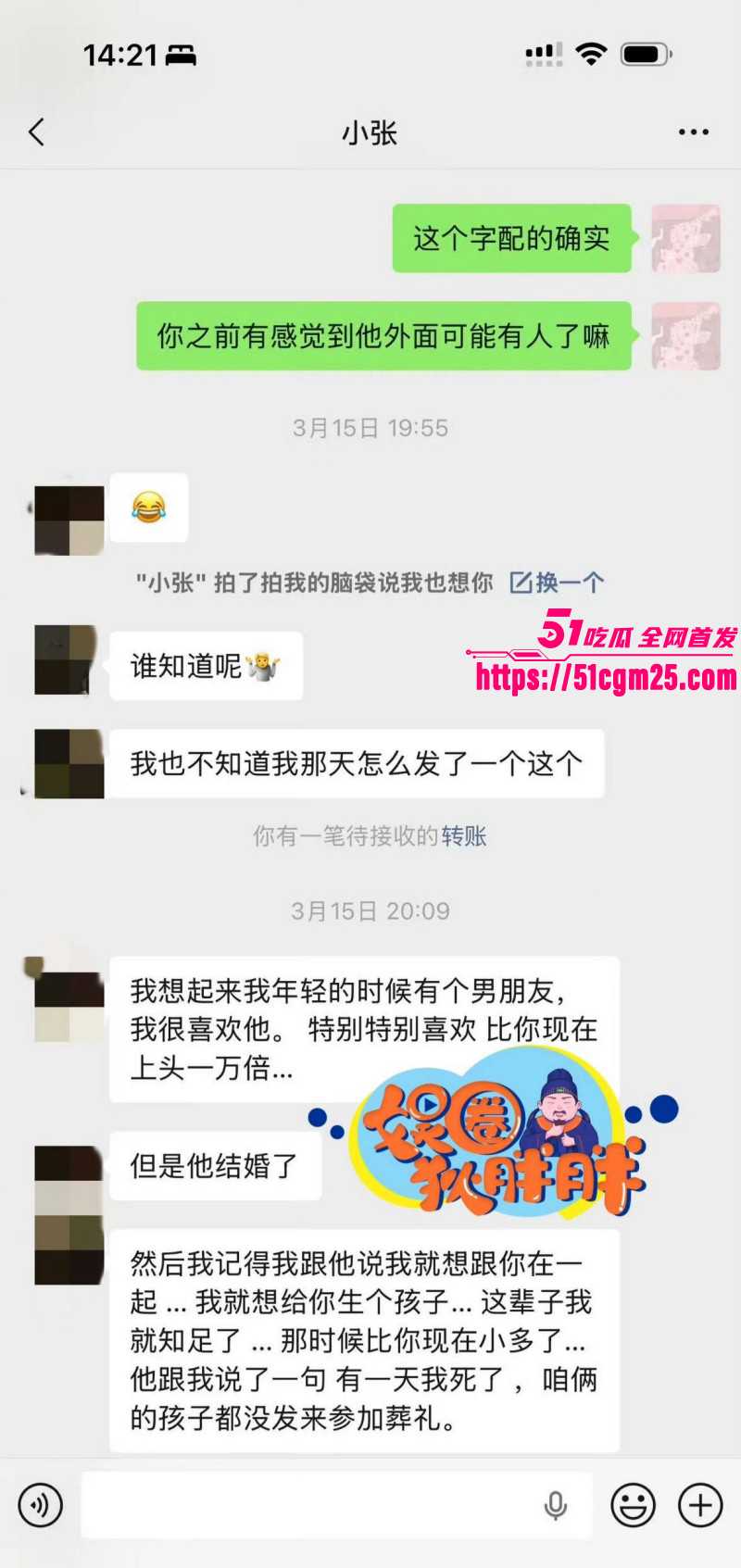The width and height of the screenshot is (741, 1568).
Task: Open the message bubble 但是他结婚了
Action: coord(214,1166)
